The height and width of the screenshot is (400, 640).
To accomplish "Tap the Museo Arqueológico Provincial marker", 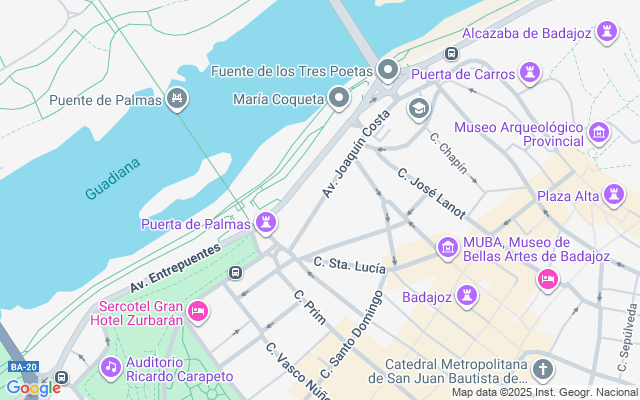I will 599,133.
